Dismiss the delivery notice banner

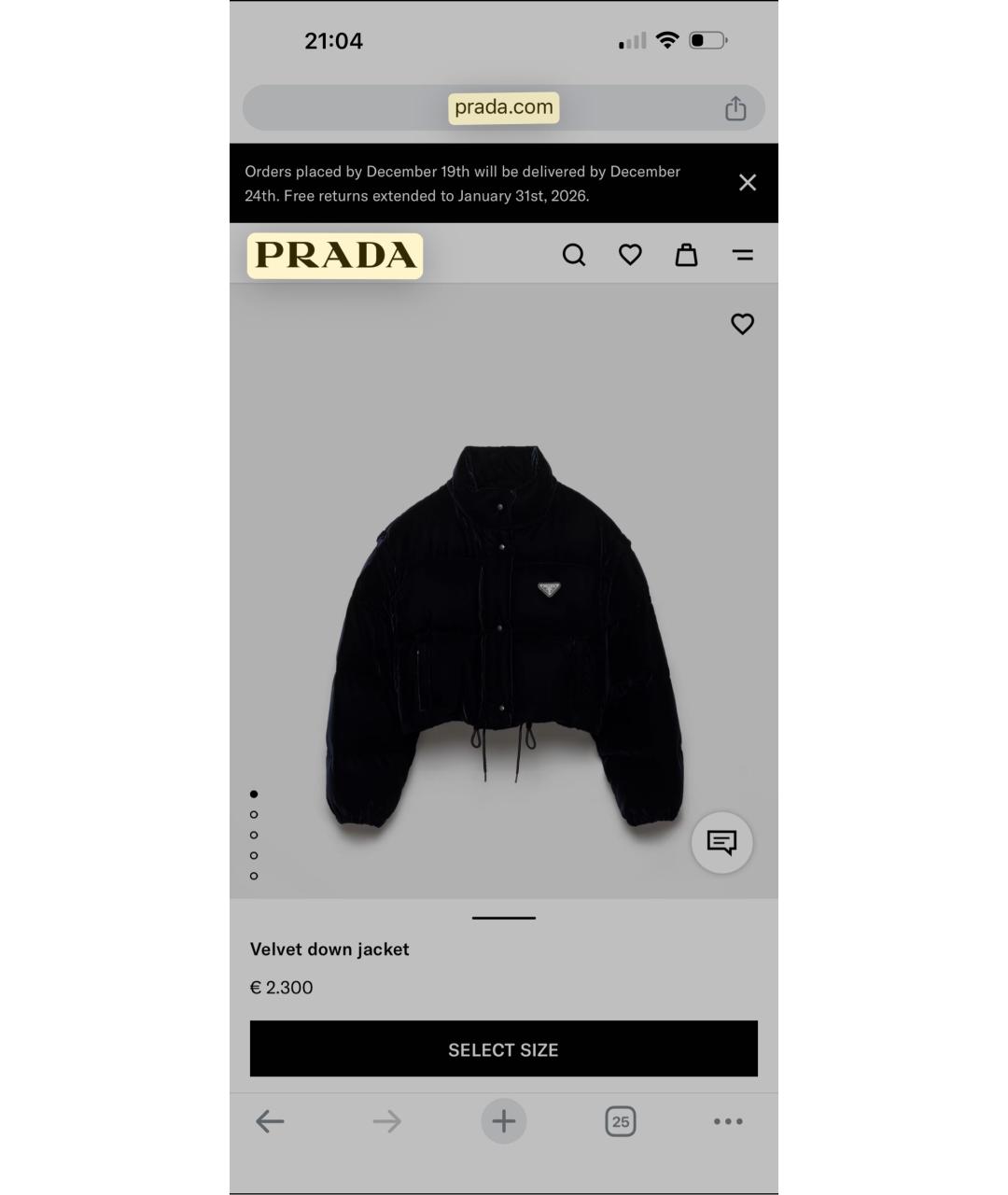748,183
